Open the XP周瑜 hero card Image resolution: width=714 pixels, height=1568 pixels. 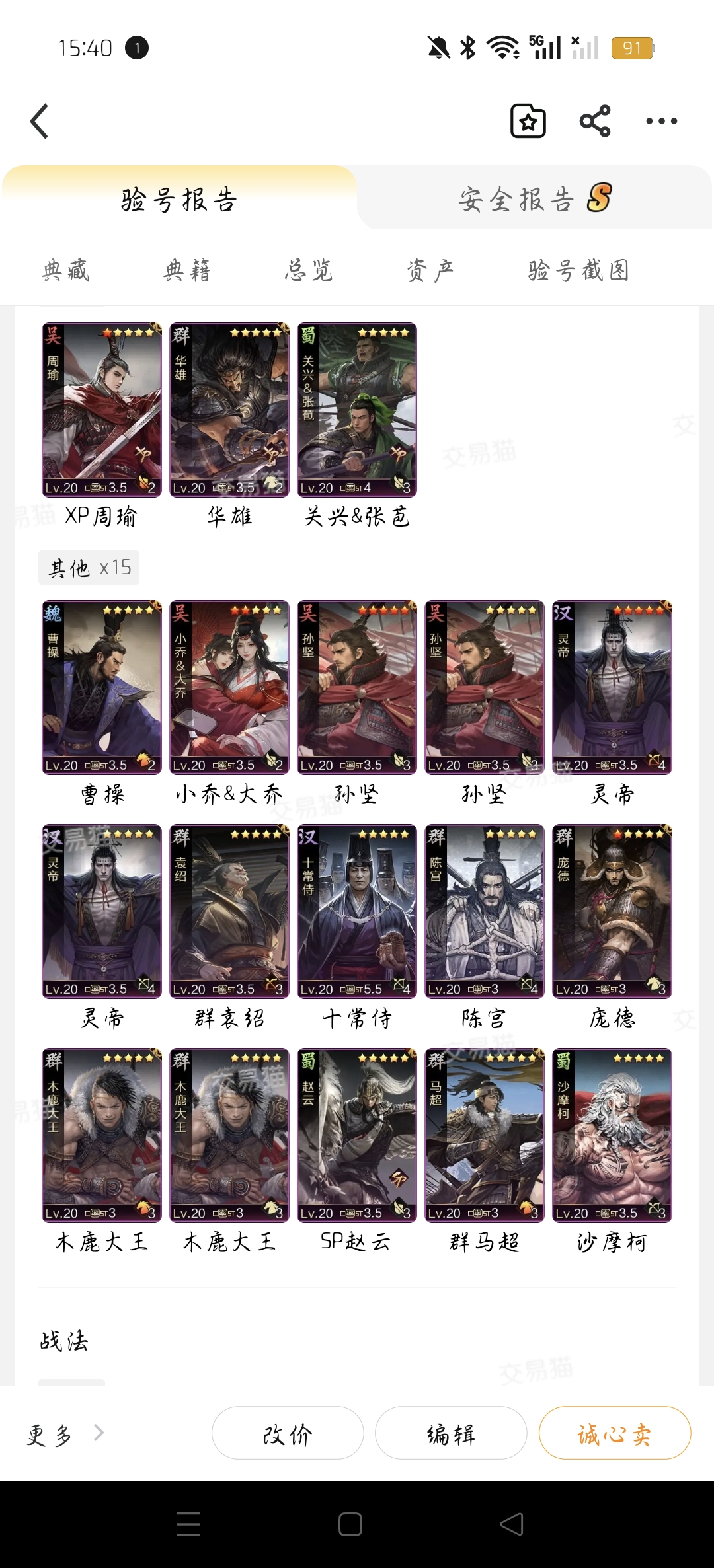pyautogui.click(x=101, y=410)
